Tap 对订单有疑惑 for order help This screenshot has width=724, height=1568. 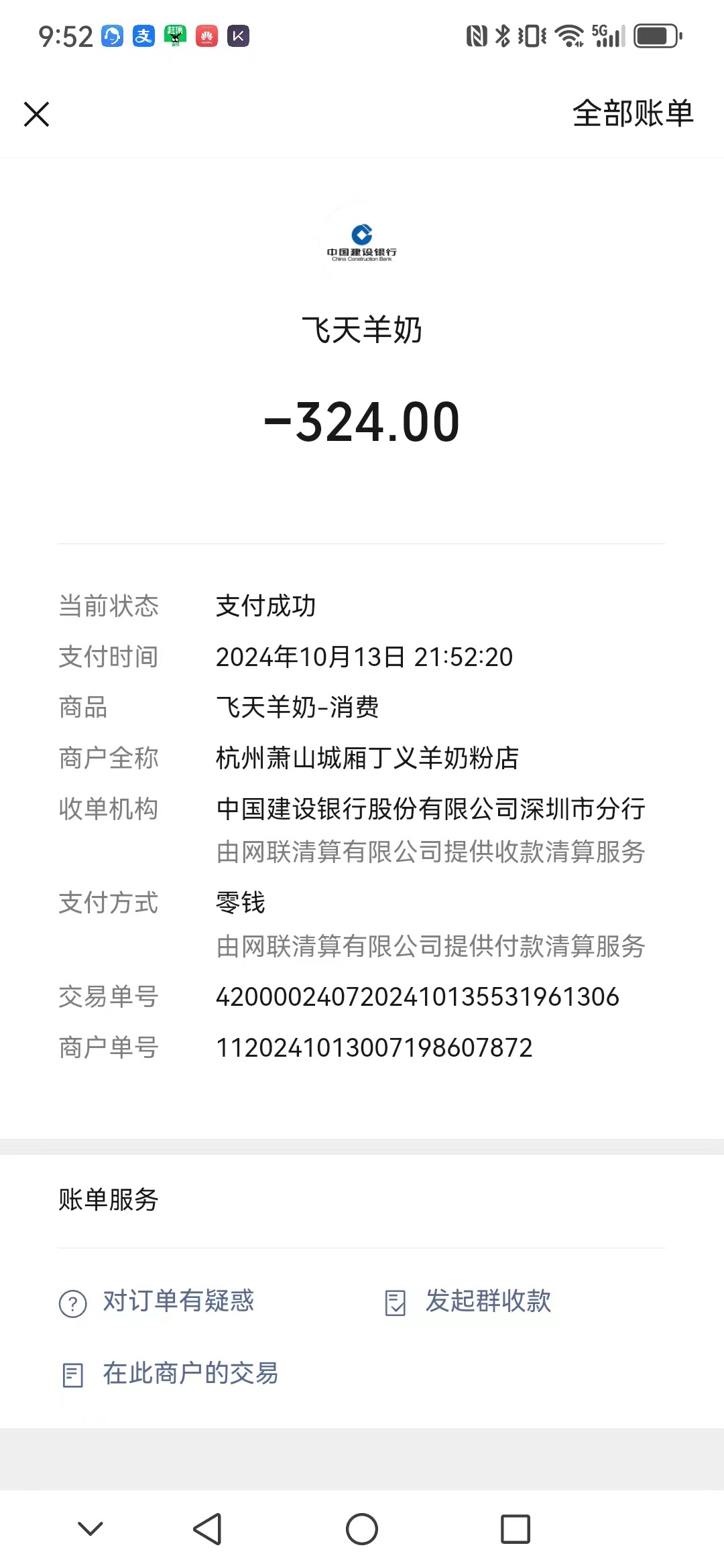pyautogui.click(x=178, y=1301)
